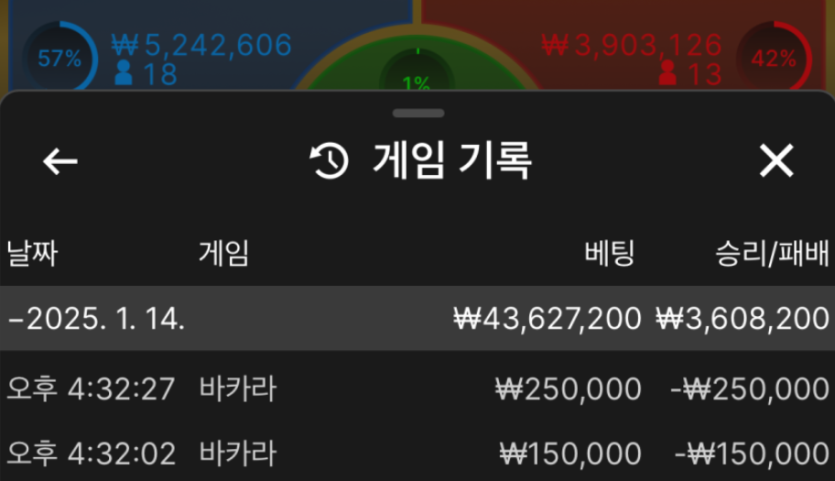
Task: Close the game history panel
Action: click(776, 161)
